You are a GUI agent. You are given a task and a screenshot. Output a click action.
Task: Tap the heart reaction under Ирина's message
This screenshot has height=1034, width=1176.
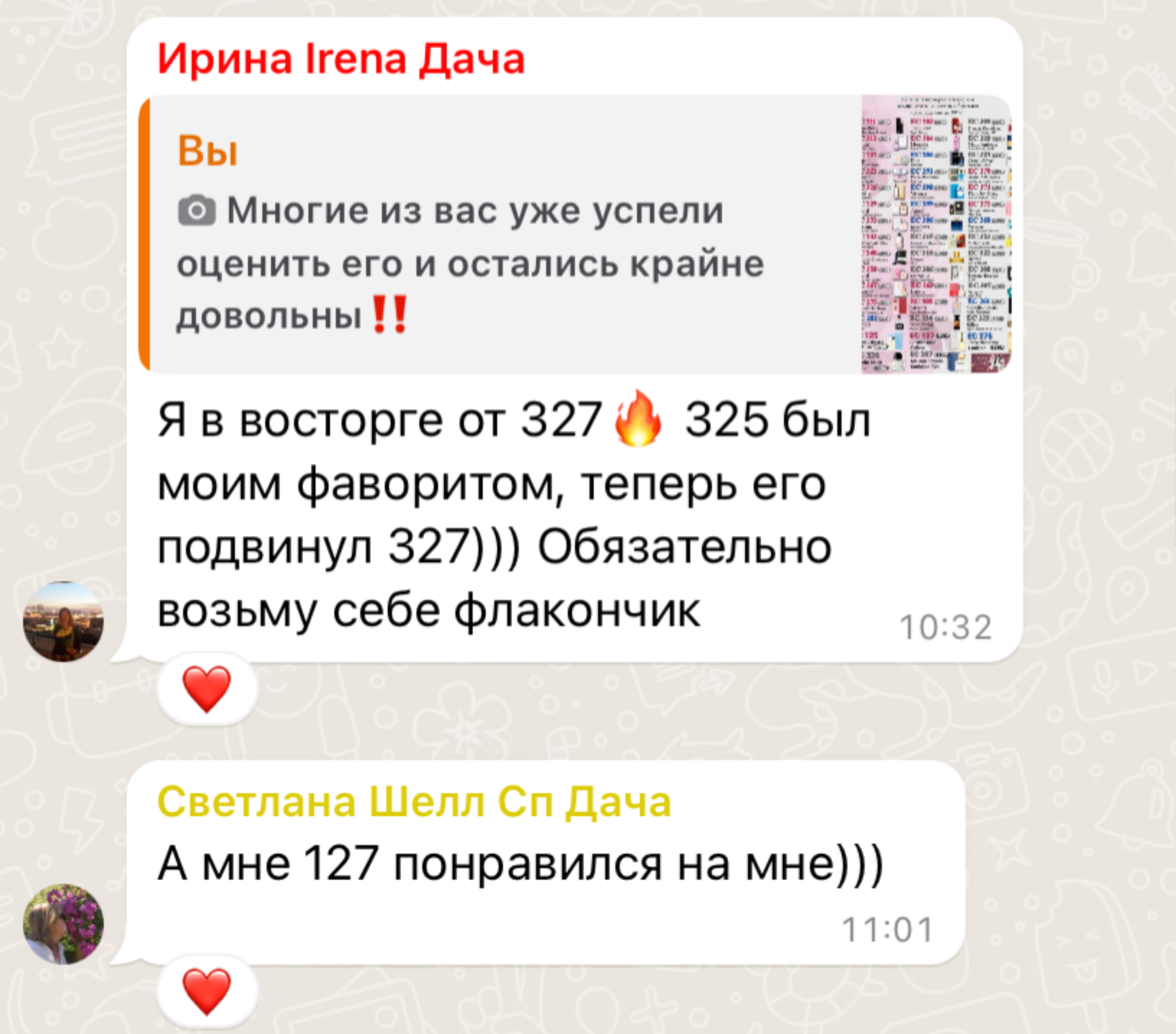click(207, 689)
